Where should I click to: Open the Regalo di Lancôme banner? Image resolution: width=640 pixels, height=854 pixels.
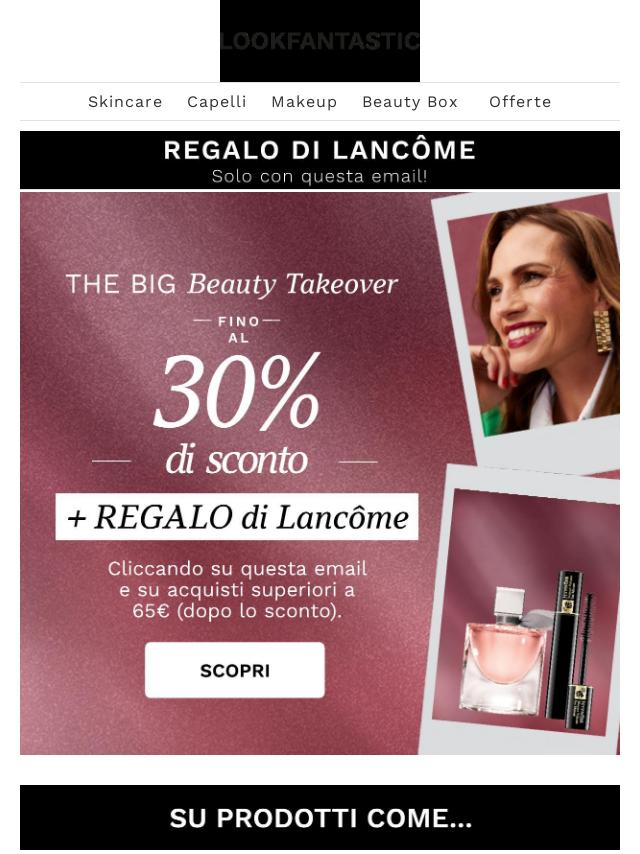coord(320,160)
